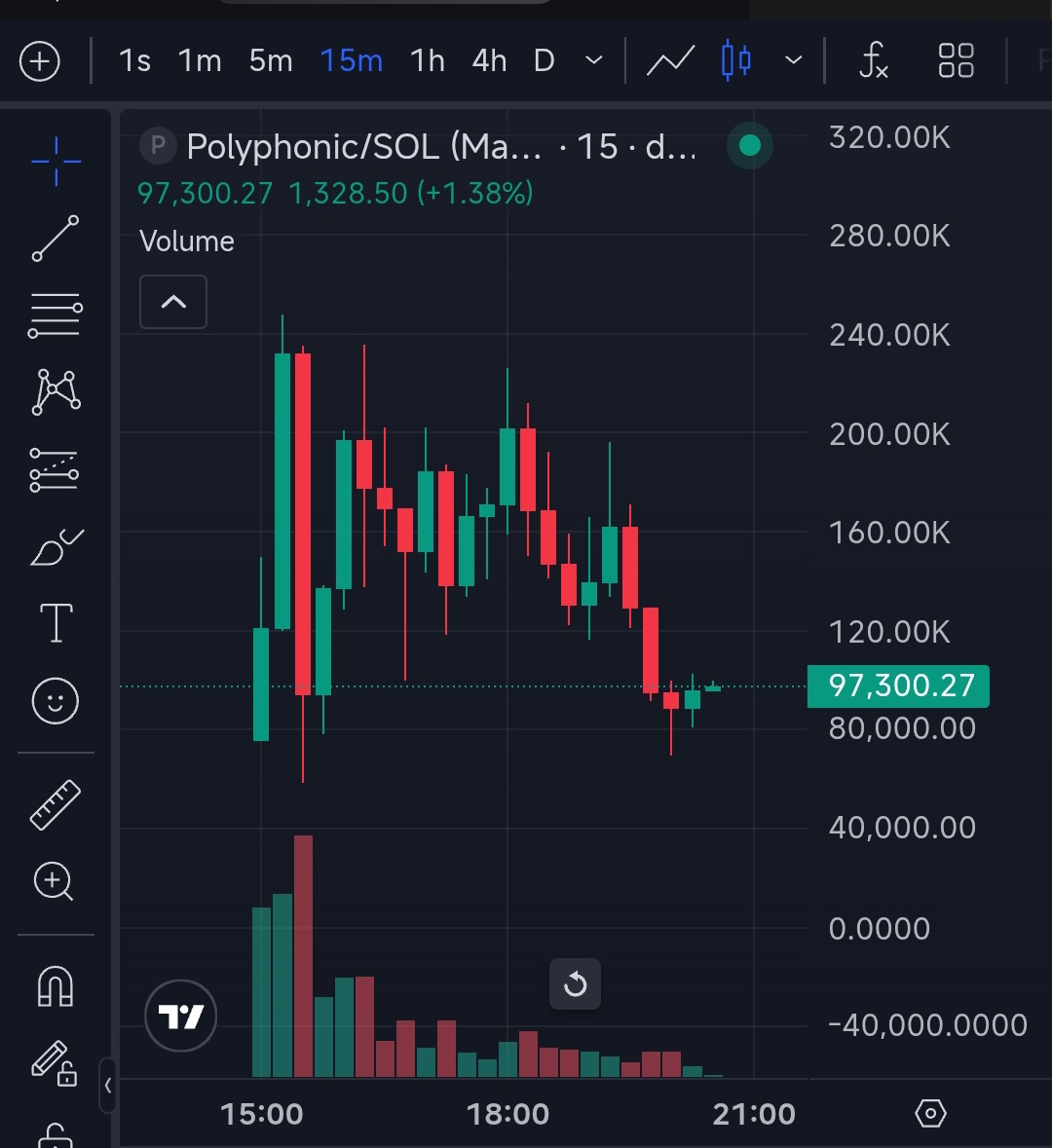Image resolution: width=1052 pixels, height=1148 pixels.
Task: Select the 4h interval
Action: [489, 61]
